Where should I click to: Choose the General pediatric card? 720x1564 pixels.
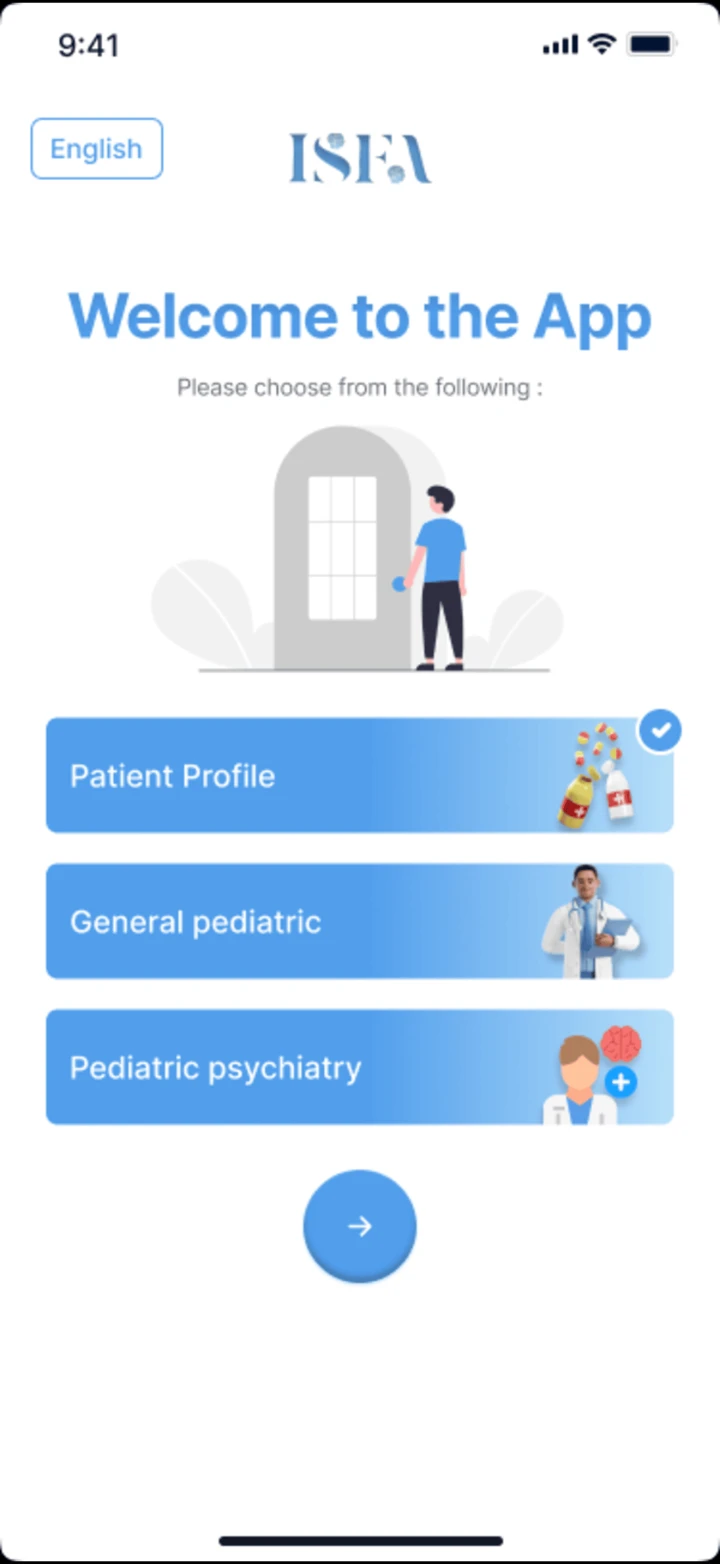point(359,921)
